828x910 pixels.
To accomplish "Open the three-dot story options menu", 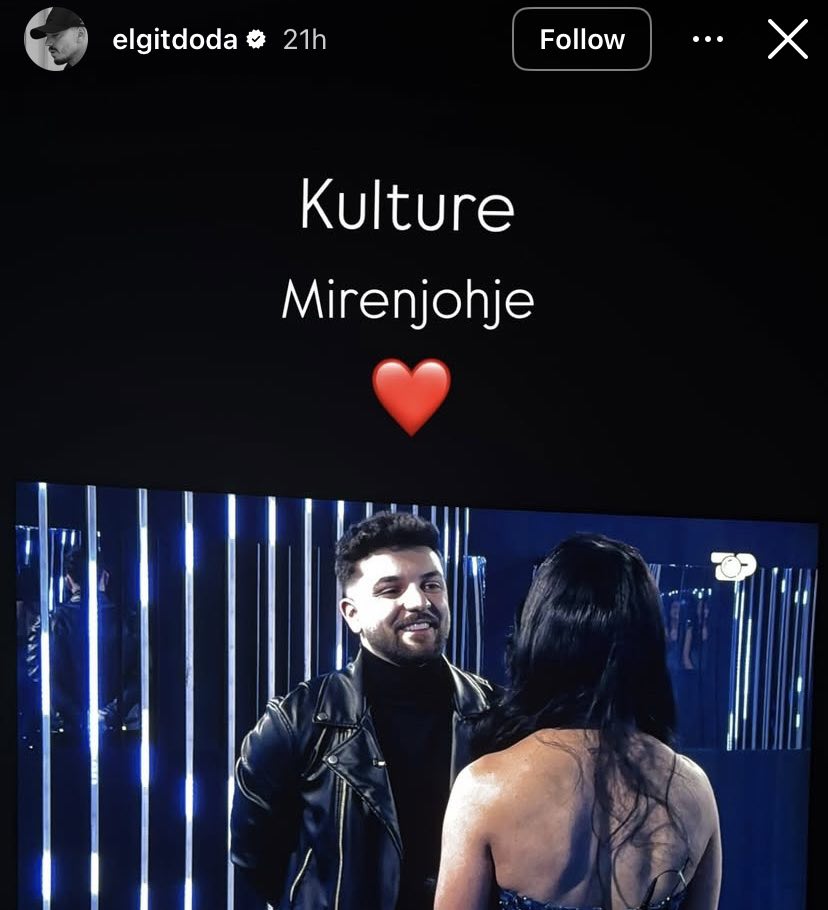I will point(707,39).
